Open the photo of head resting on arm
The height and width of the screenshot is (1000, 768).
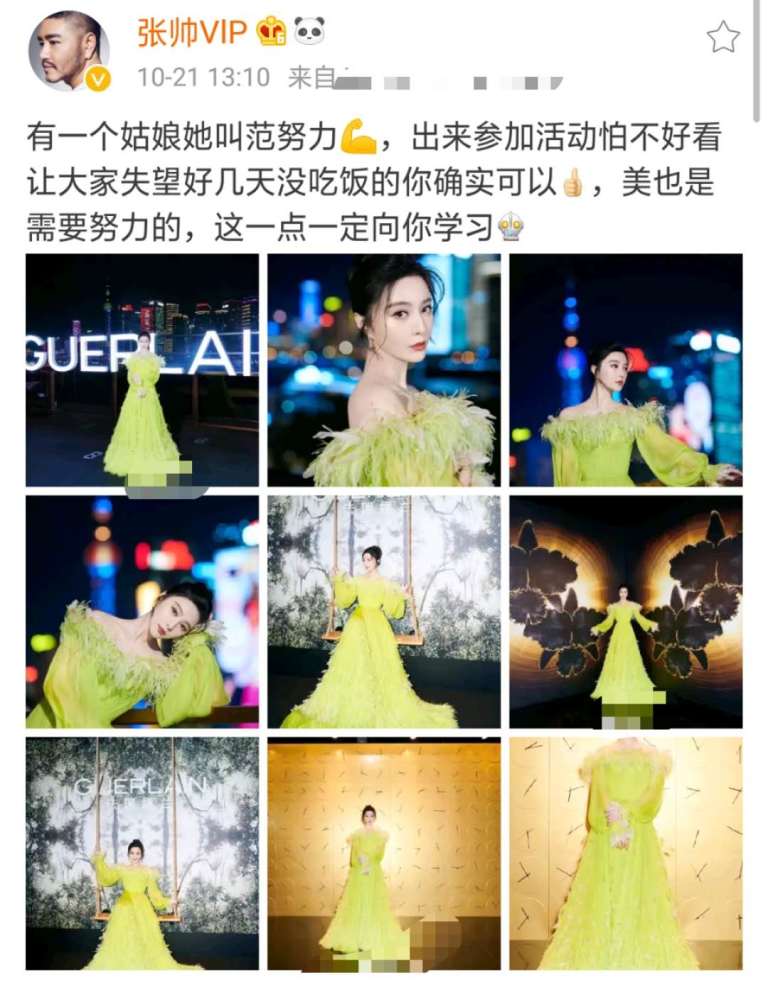point(142,611)
